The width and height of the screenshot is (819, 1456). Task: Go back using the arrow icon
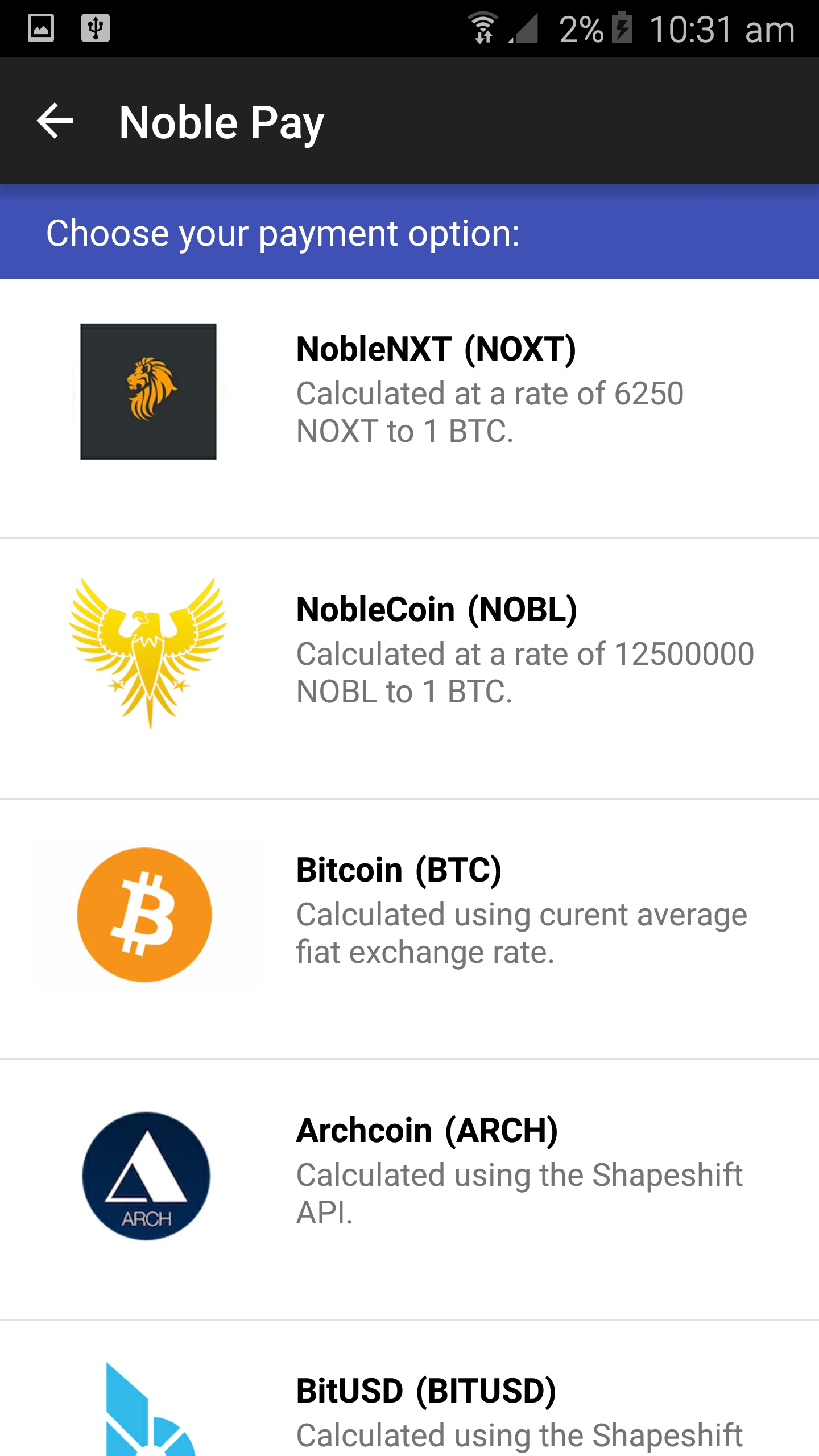(55, 121)
